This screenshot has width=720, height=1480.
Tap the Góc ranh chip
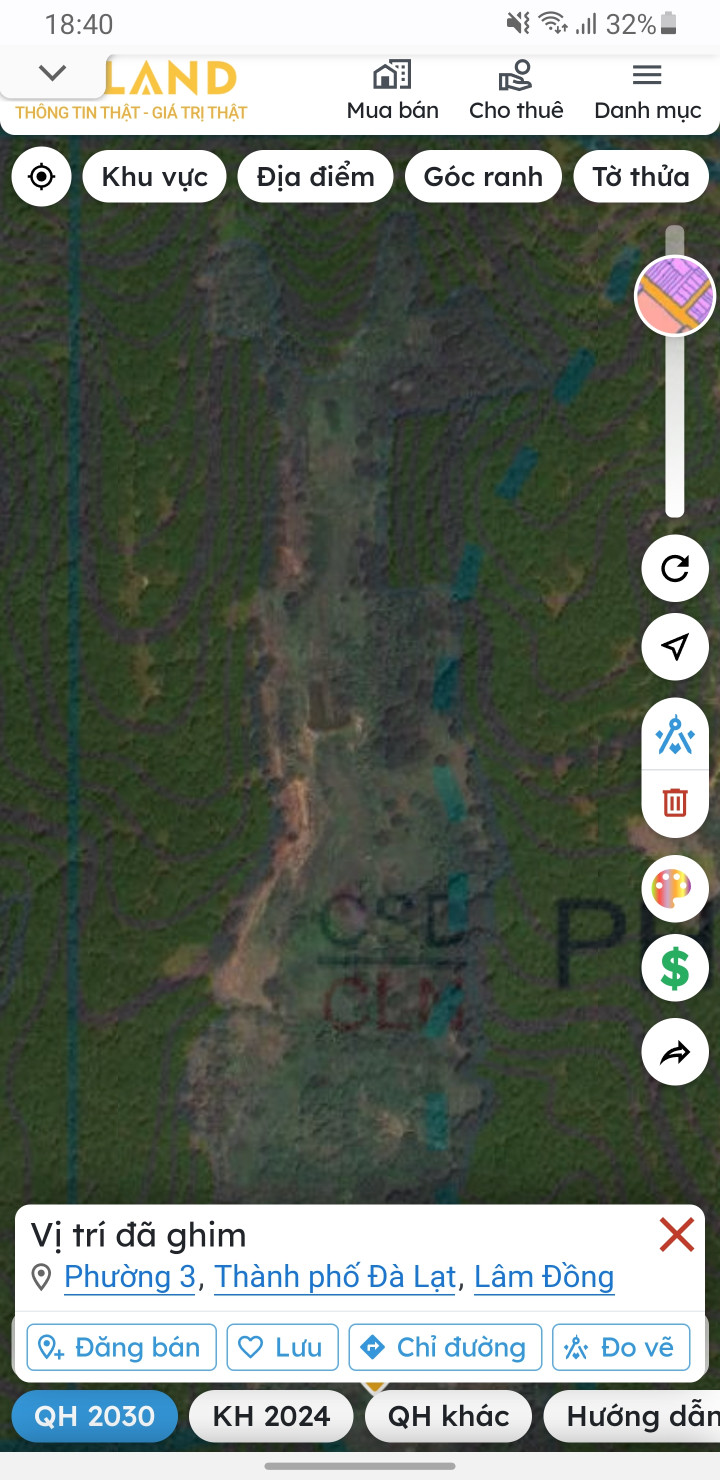click(483, 177)
